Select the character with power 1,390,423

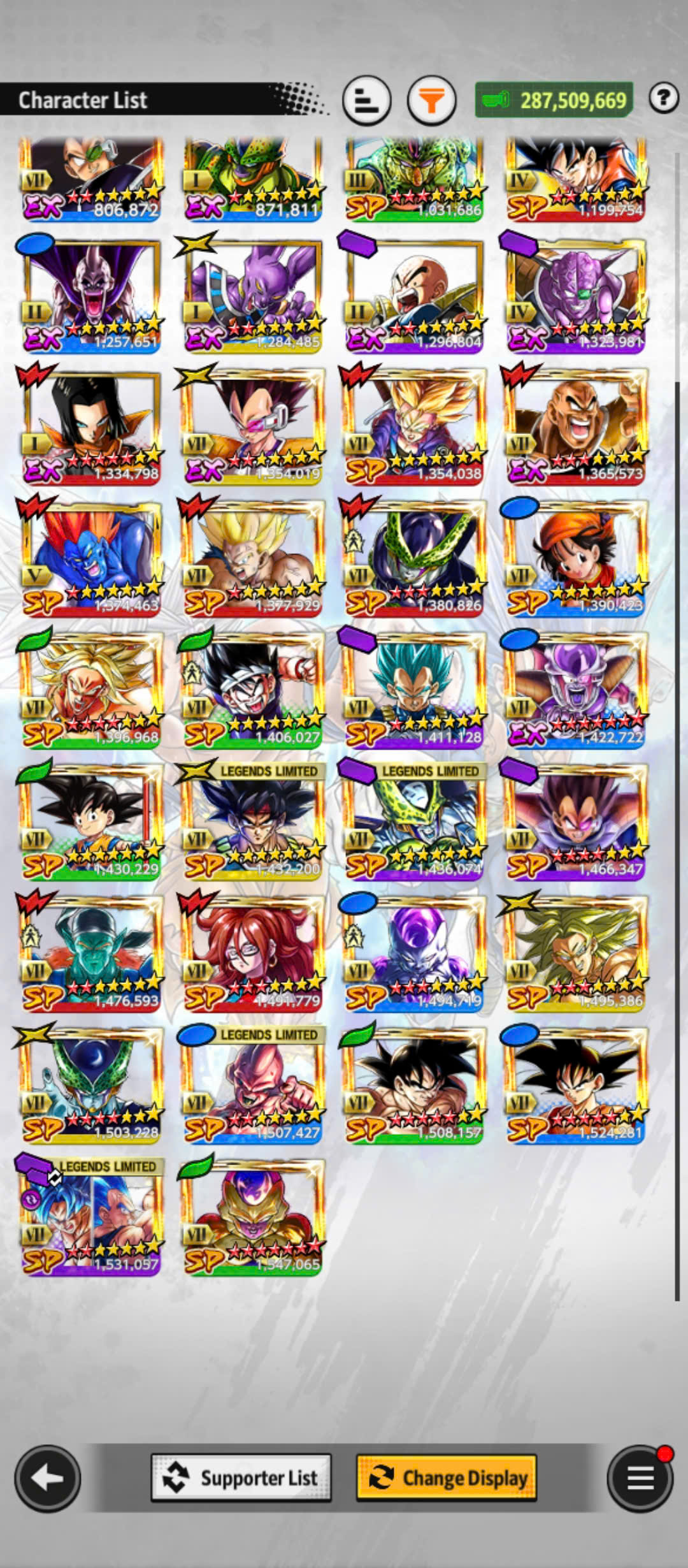575,558
